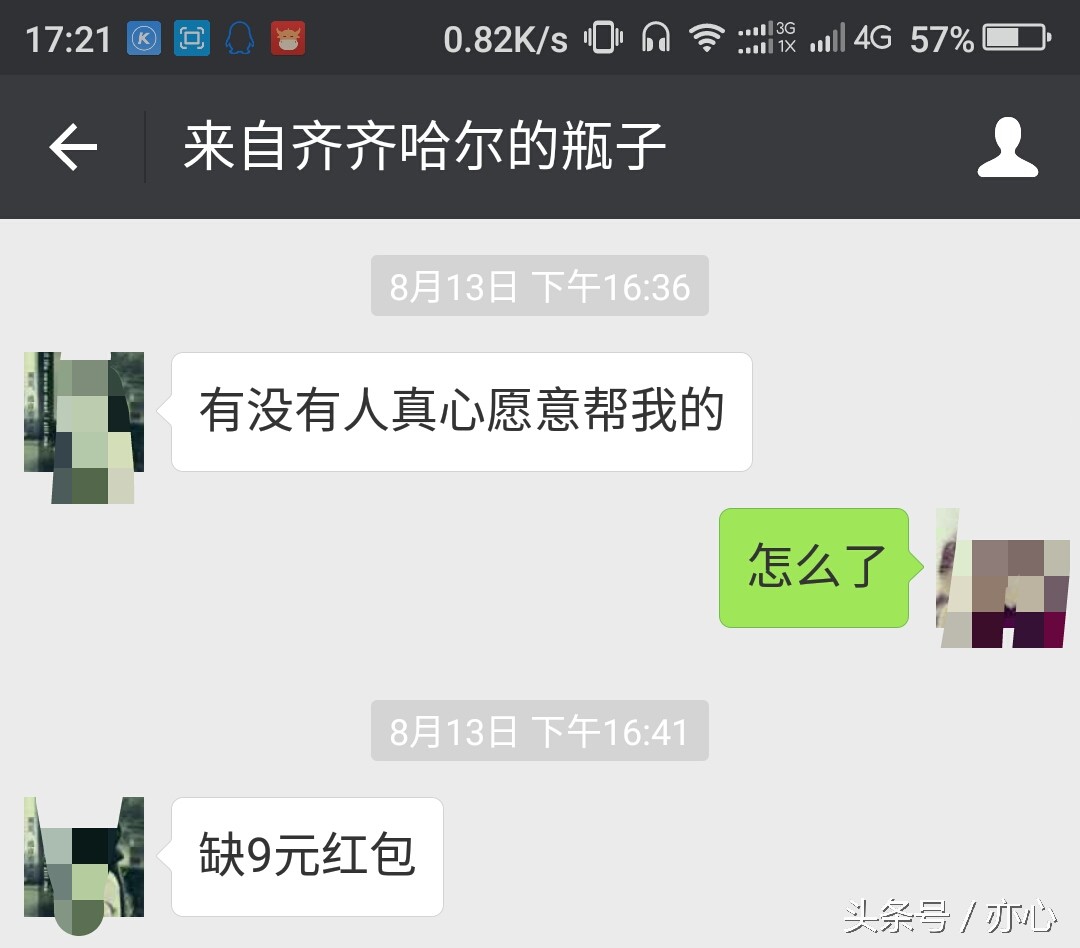Tap the sender's avatar beside 缺9元红包
Image resolution: width=1080 pixels, height=948 pixels.
(x=84, y=858)
